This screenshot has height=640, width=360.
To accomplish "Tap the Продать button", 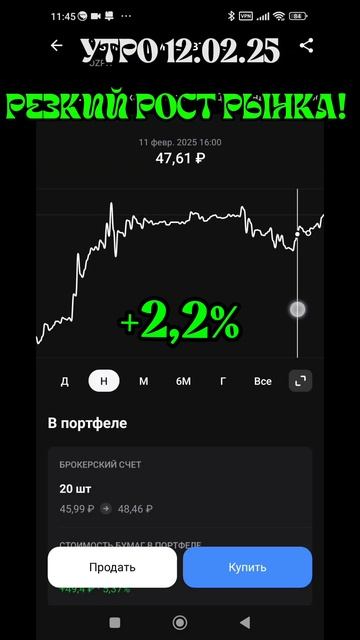I will point(112,567).
